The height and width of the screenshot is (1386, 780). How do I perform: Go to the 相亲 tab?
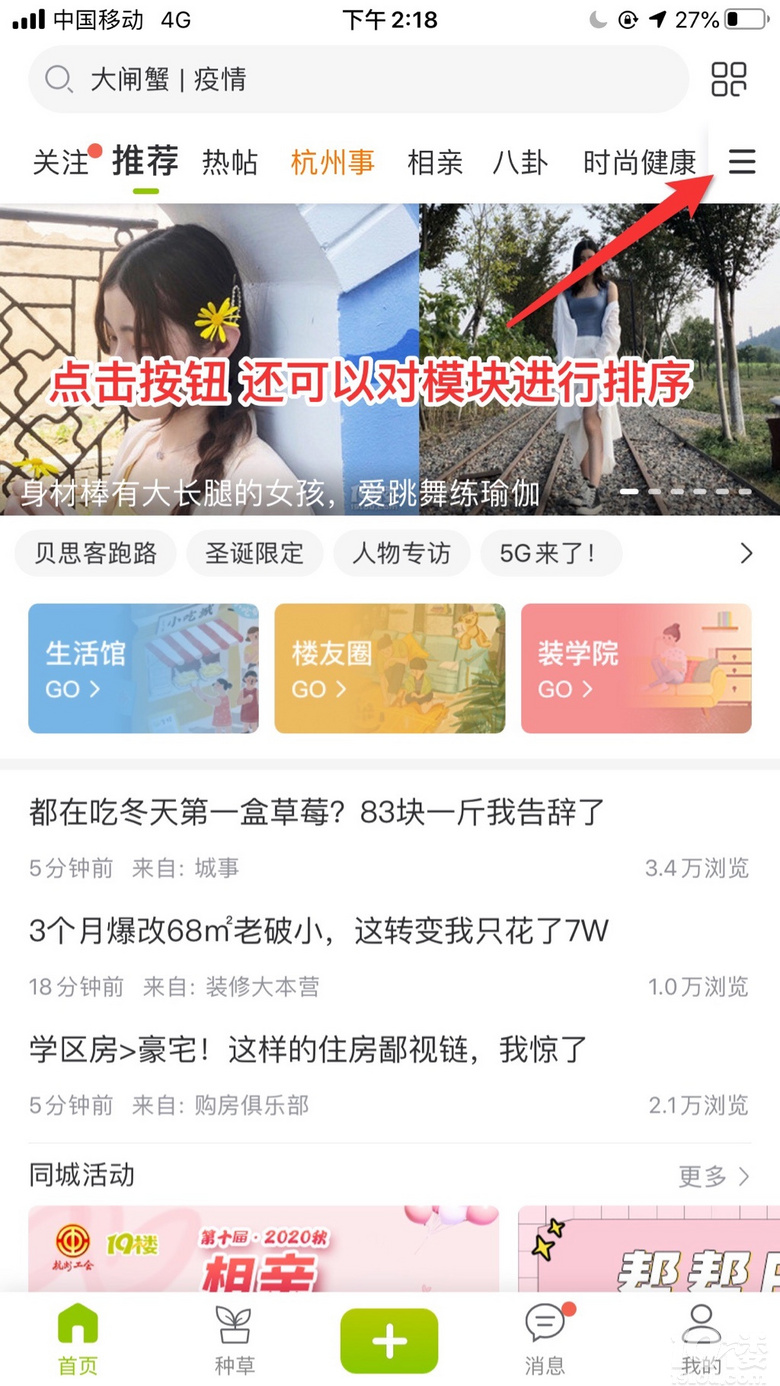(x=435, y=163)
